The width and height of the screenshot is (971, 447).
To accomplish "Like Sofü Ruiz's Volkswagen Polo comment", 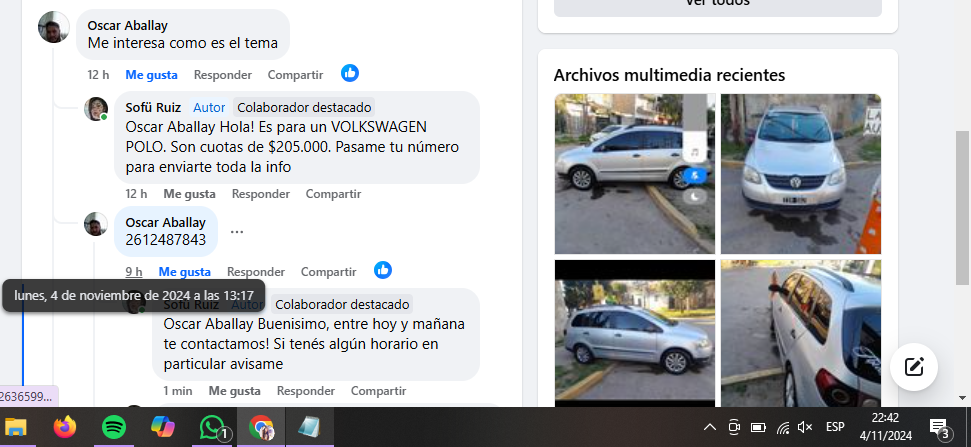I will 189,193.
